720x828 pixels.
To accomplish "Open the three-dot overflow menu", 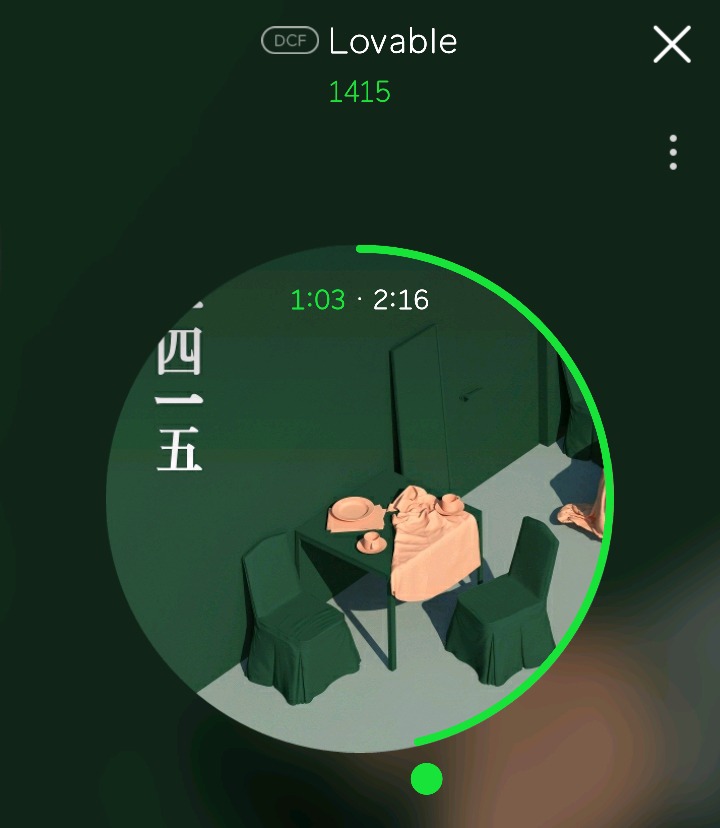I will (673, 153).
